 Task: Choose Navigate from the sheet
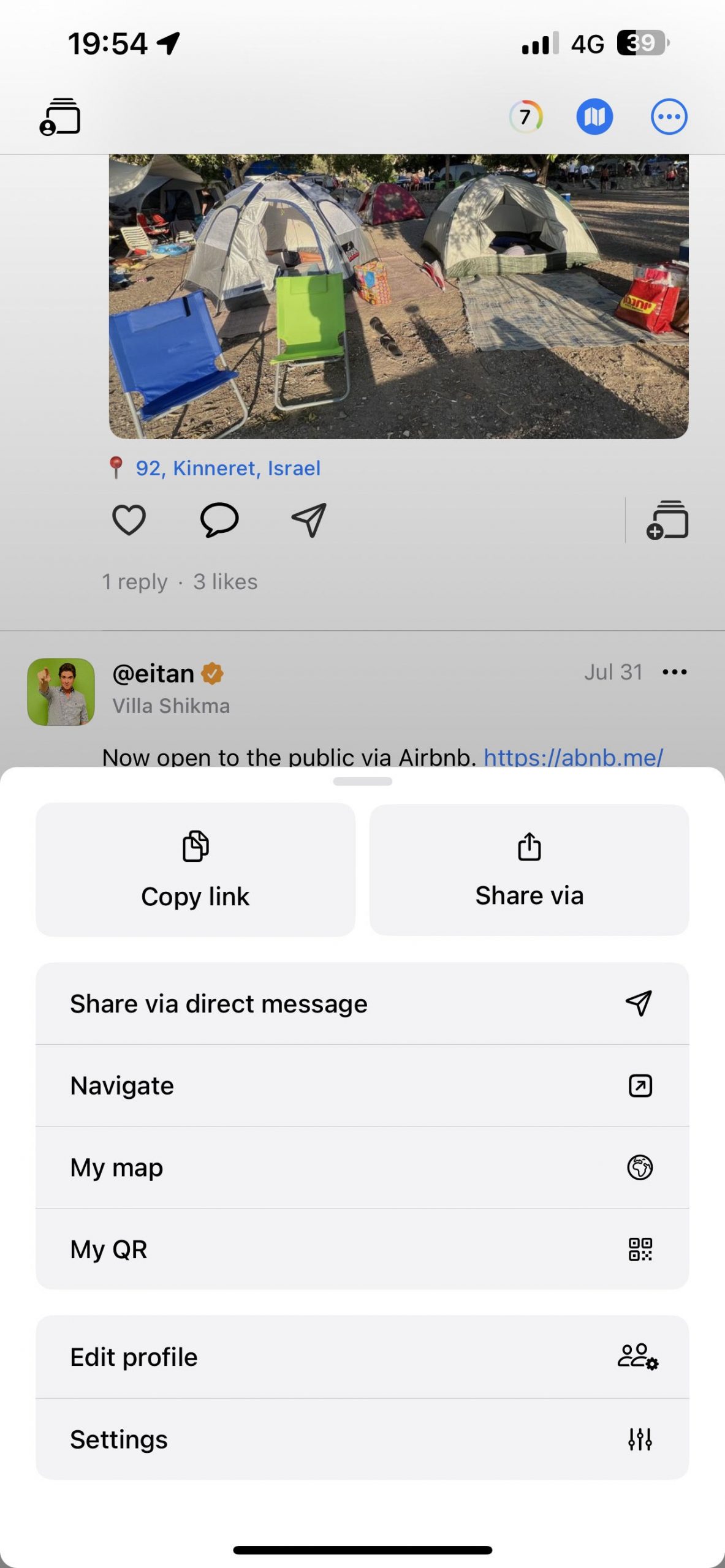click(x=362, y=1086)
